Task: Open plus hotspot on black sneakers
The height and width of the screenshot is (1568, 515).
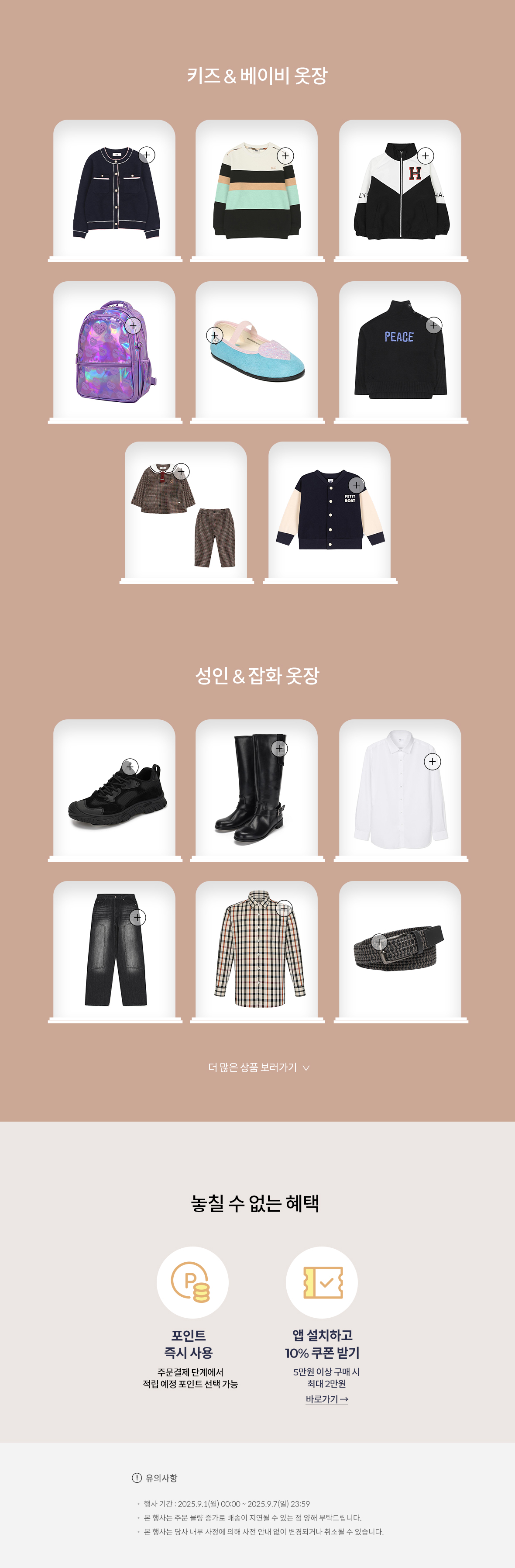Action: [130, 766]
